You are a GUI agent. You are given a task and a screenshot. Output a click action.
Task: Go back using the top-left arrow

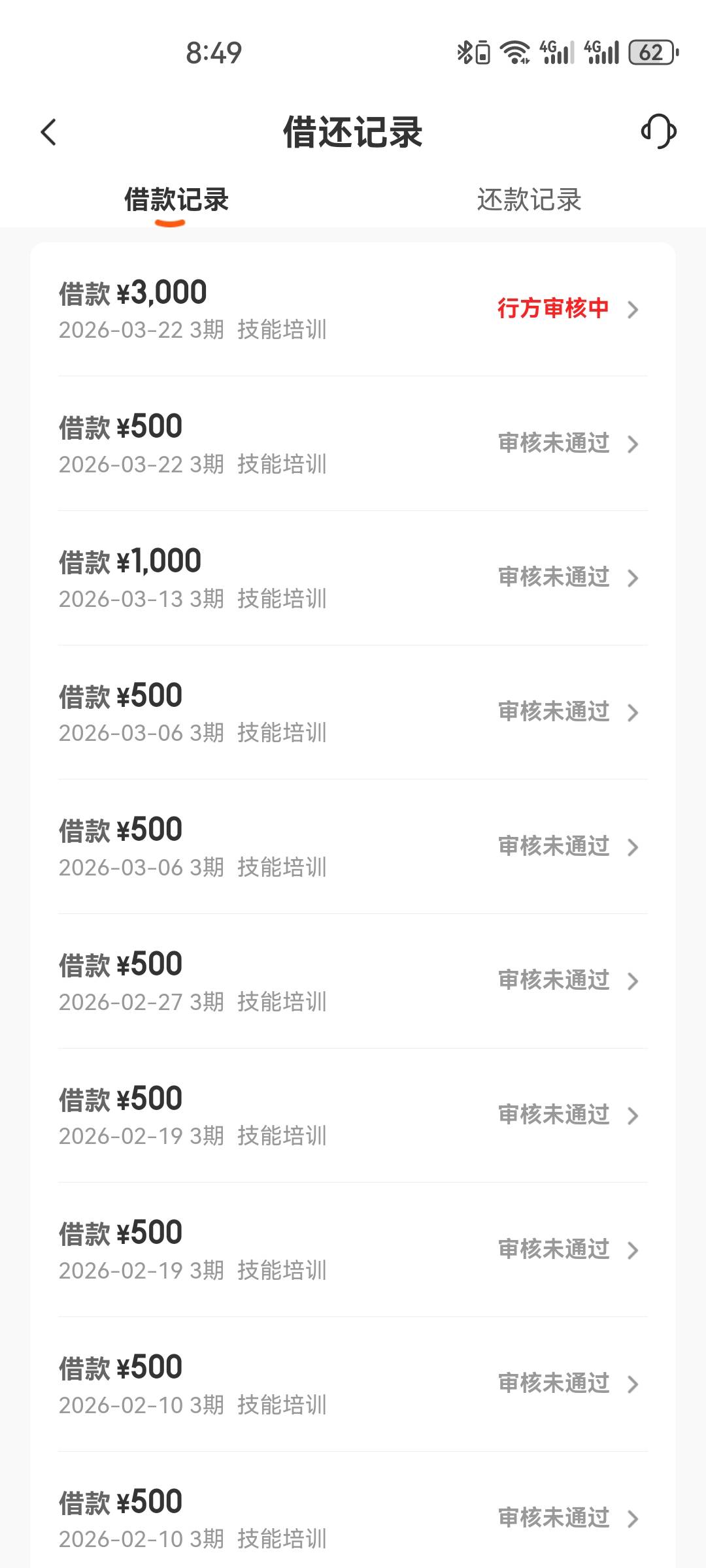click(x=49, y=132)
